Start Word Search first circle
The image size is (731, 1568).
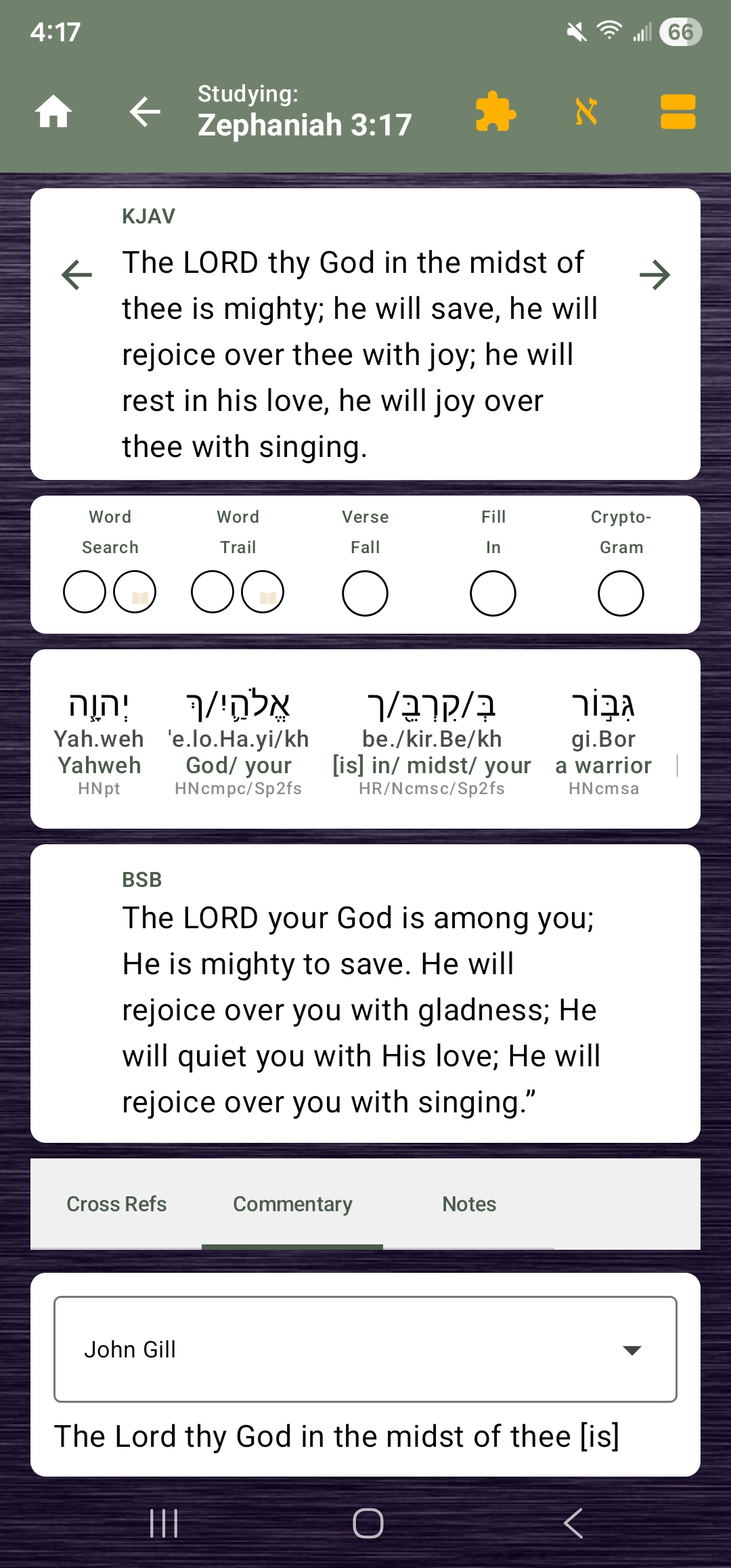(x=85, y=592)
